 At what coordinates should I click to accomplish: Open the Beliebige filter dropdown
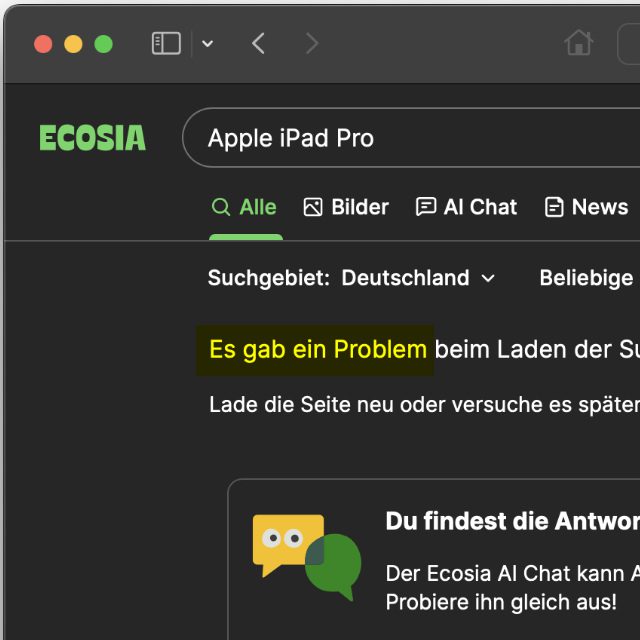587,278
